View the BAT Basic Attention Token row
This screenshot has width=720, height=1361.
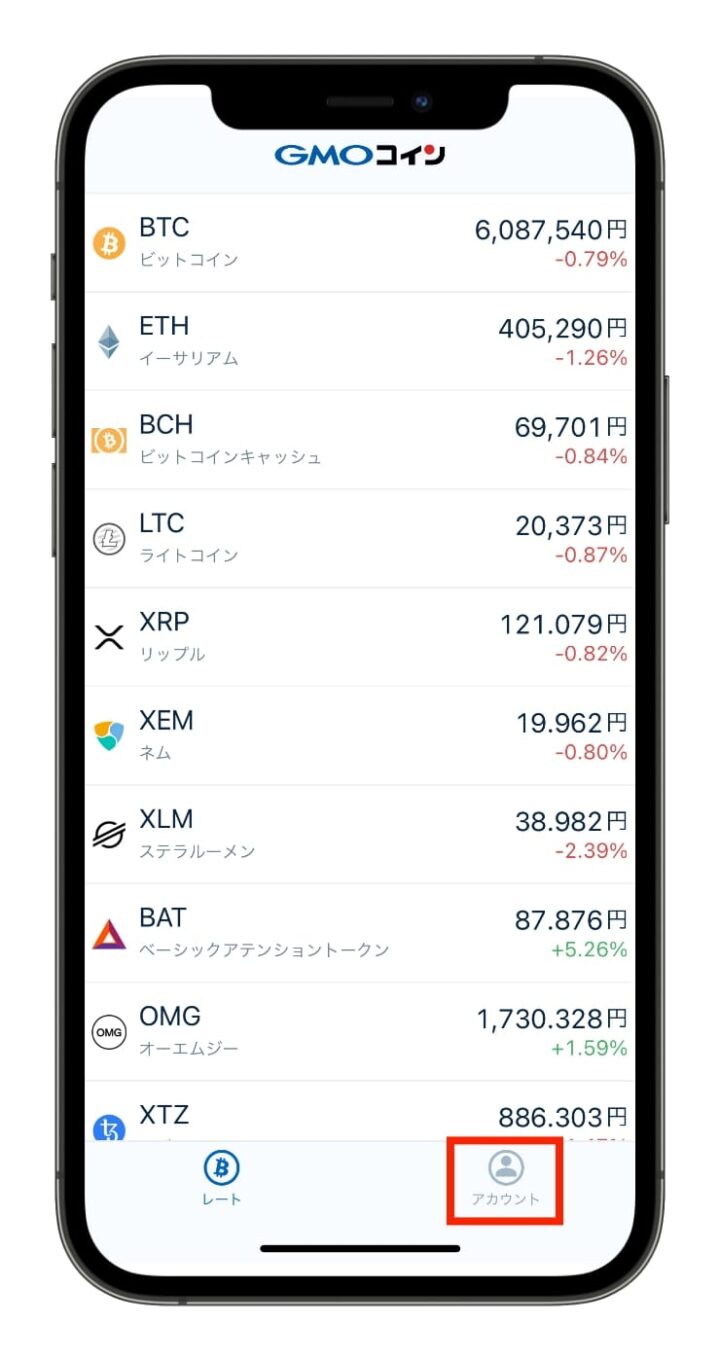point(360,932)
